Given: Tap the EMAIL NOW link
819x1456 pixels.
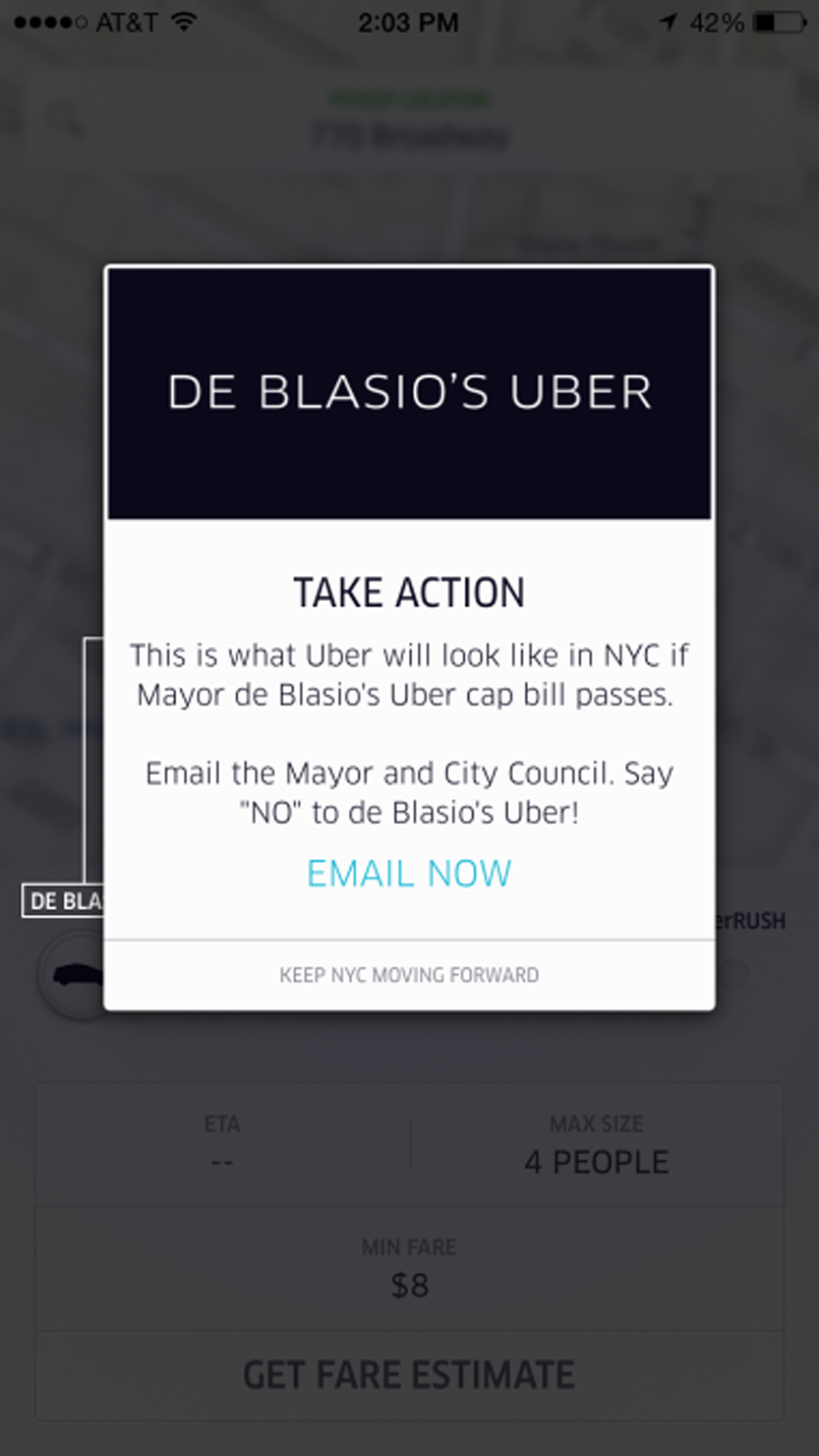Looking at the screenshot, I should click(x=409, y=873).
